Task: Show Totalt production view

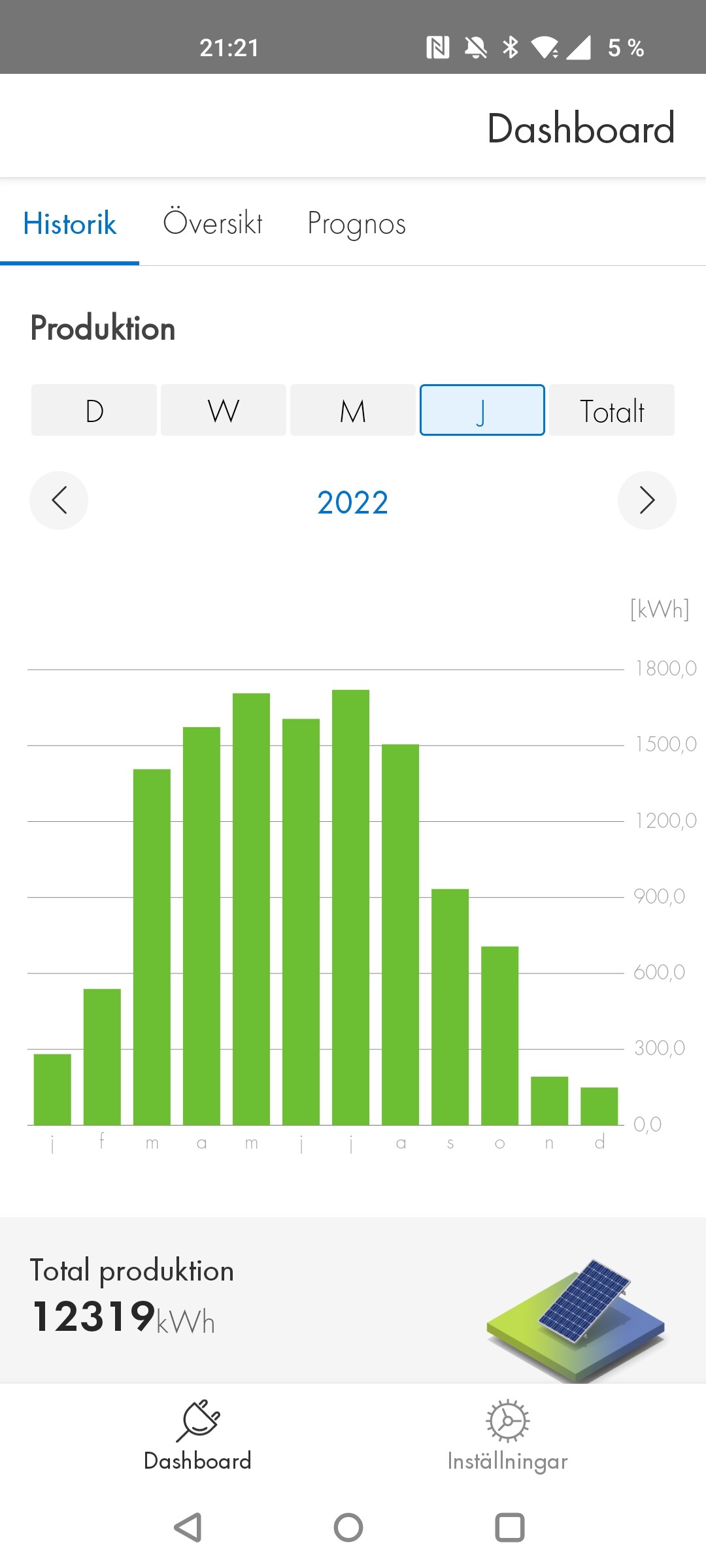Action: click(x=611, y=410)
